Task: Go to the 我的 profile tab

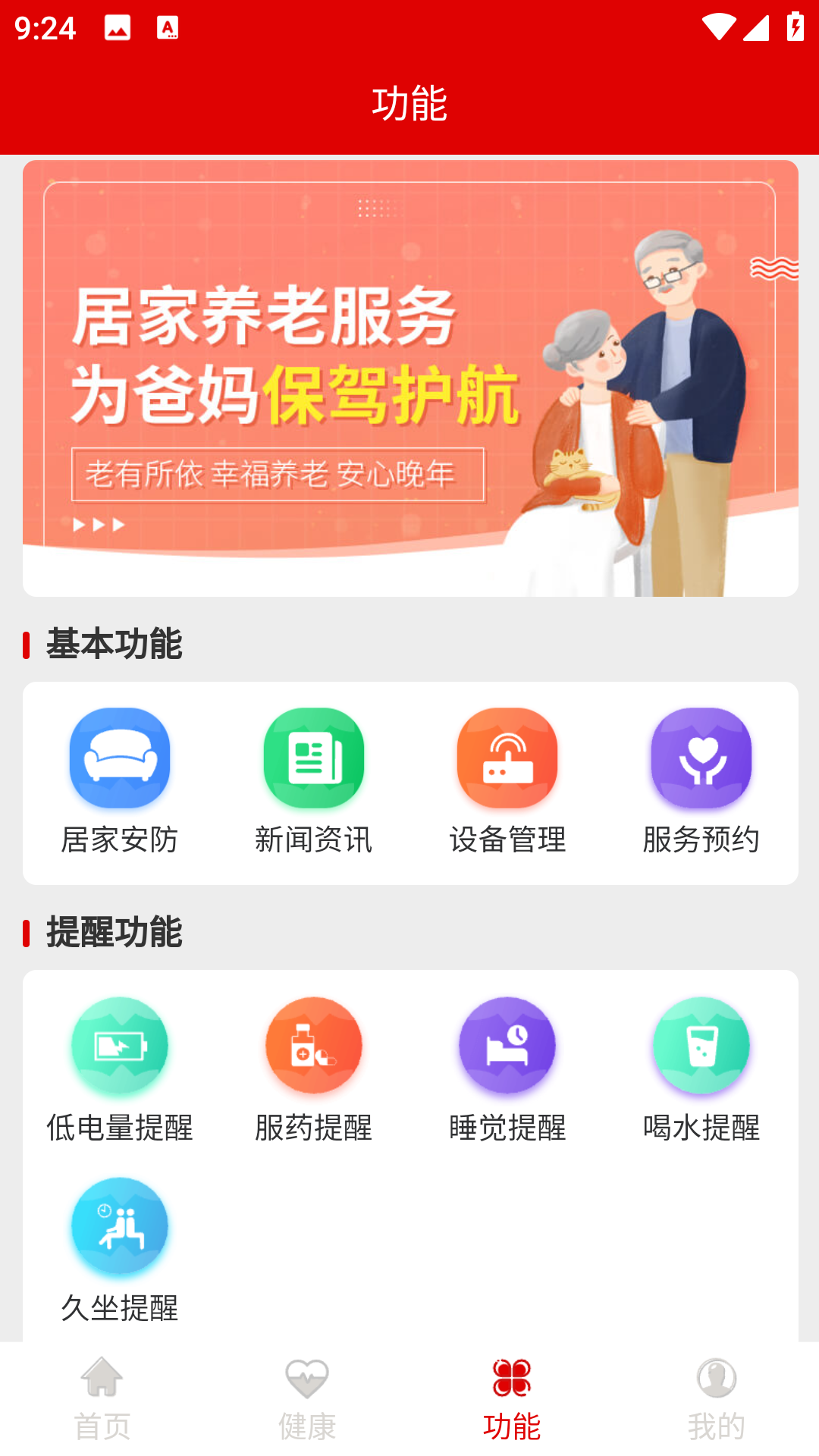Action: 717,1399
